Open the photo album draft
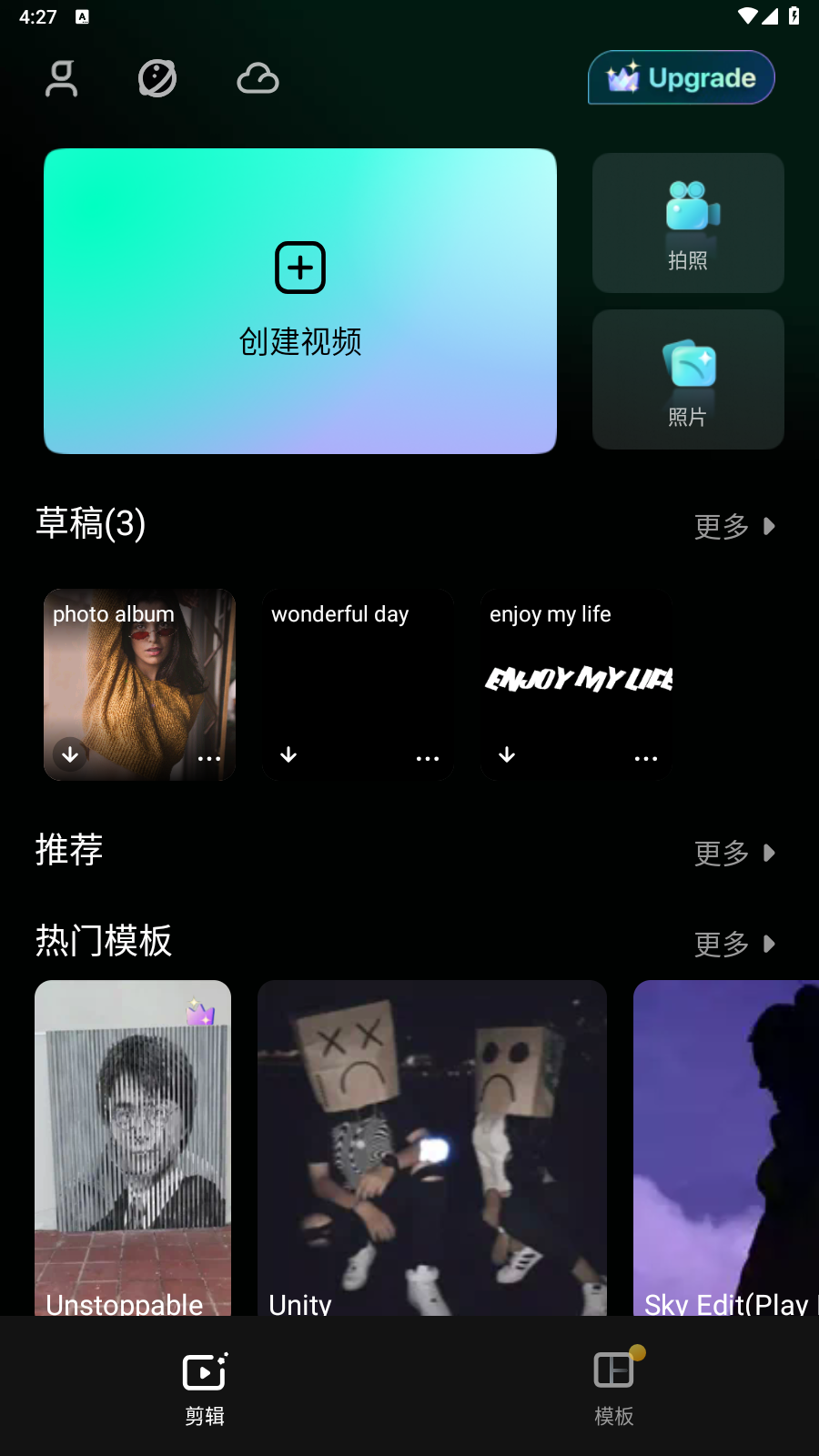The height and width of the screenshot is (1456, 819). [x=139, y=684]
